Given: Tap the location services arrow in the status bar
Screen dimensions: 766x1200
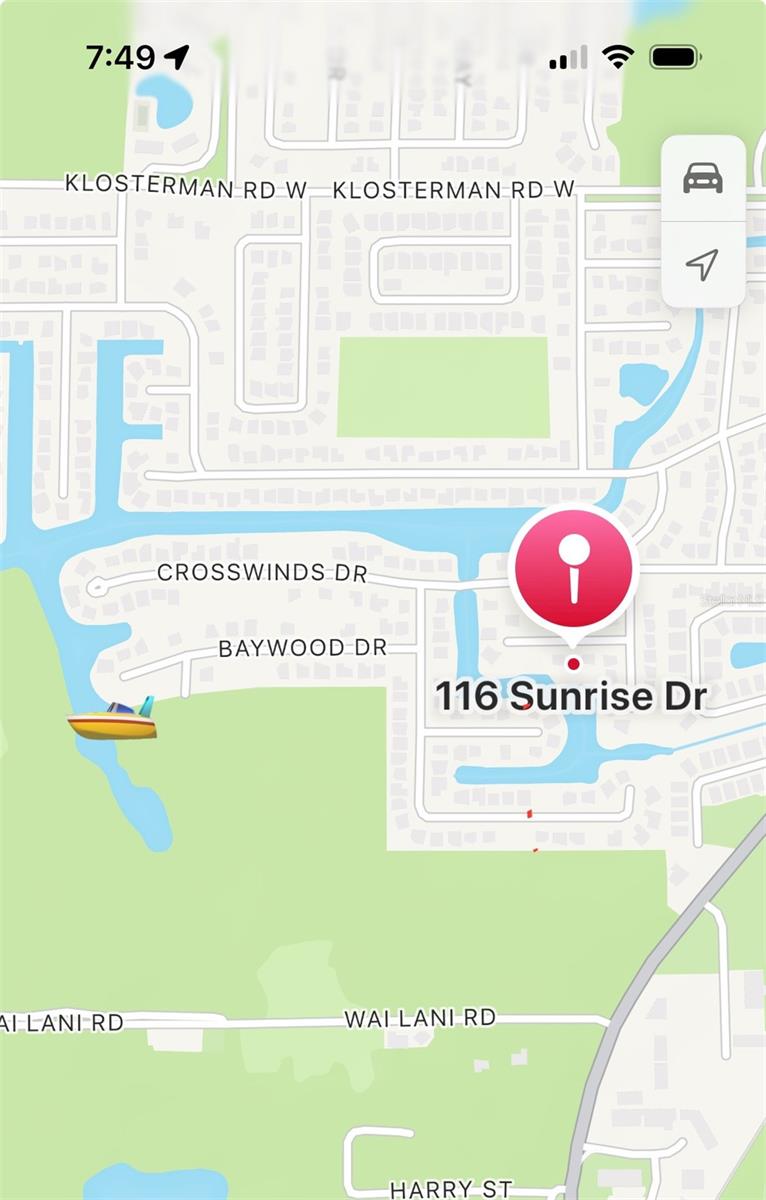Looking at the screenshot, I should pyautogui.click(x=175, y=58).
